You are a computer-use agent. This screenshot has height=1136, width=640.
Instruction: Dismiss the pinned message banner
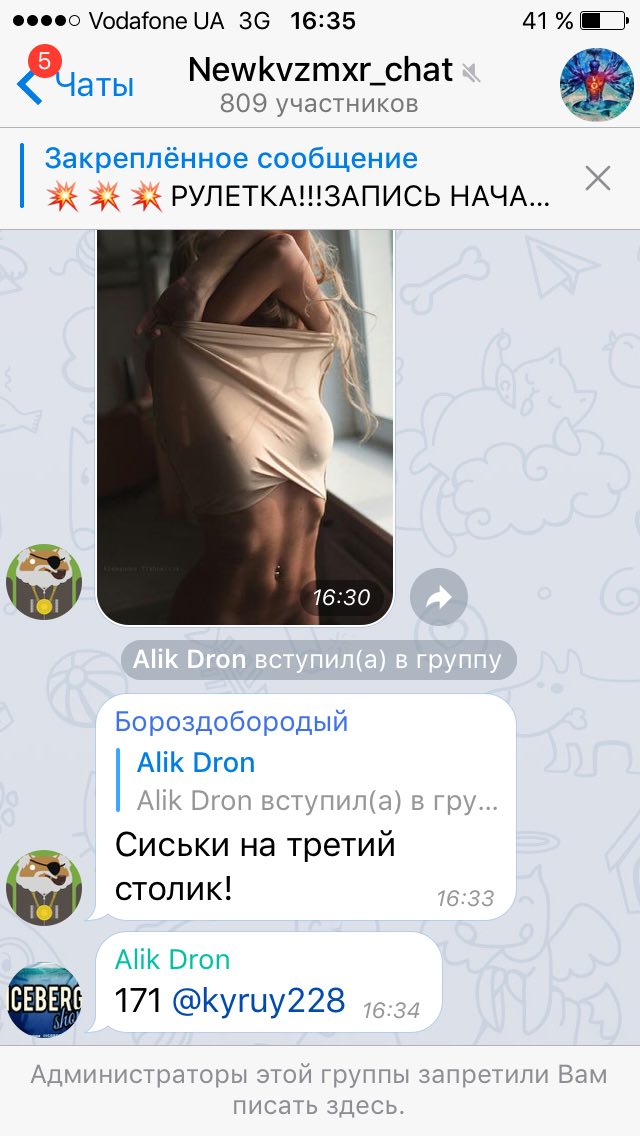(598, 178)
